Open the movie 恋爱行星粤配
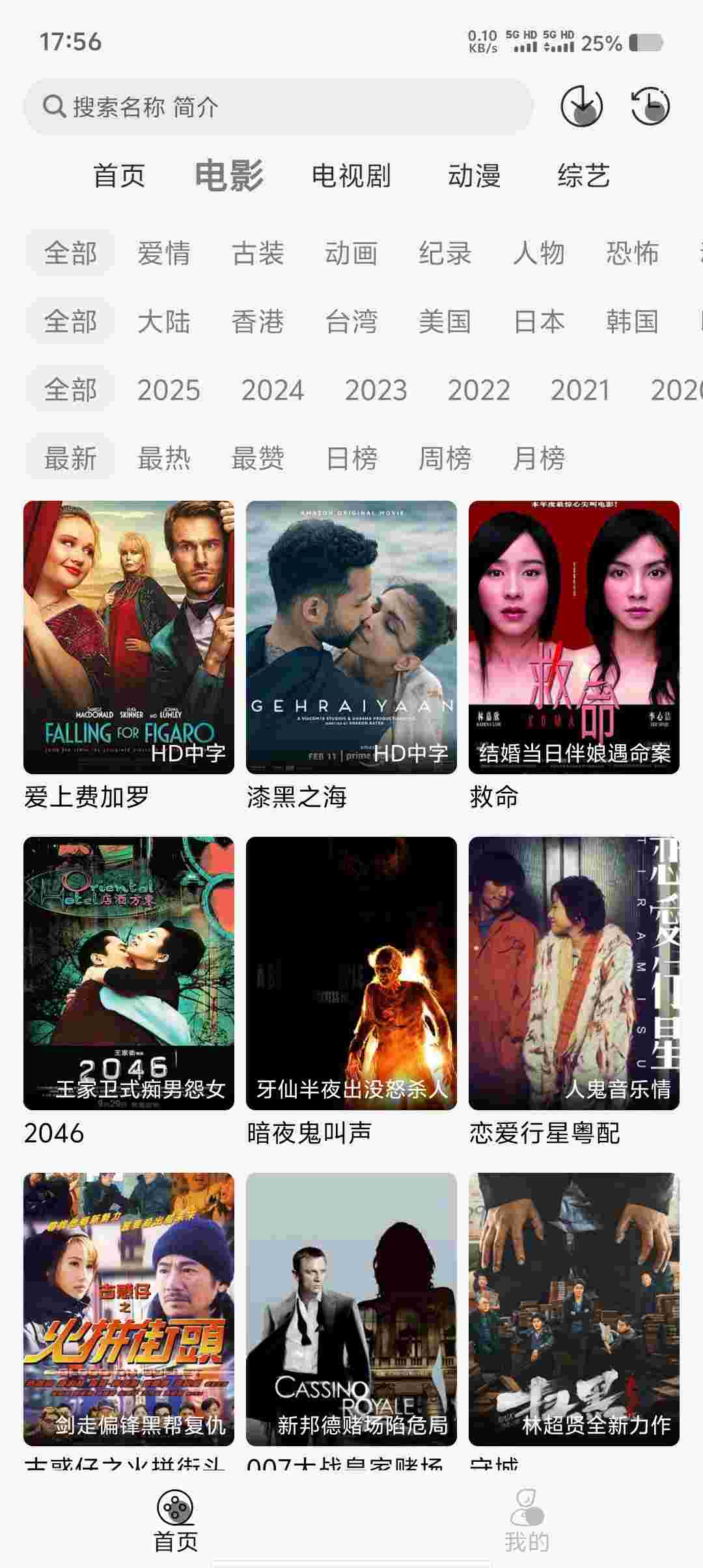 [574, 973]
